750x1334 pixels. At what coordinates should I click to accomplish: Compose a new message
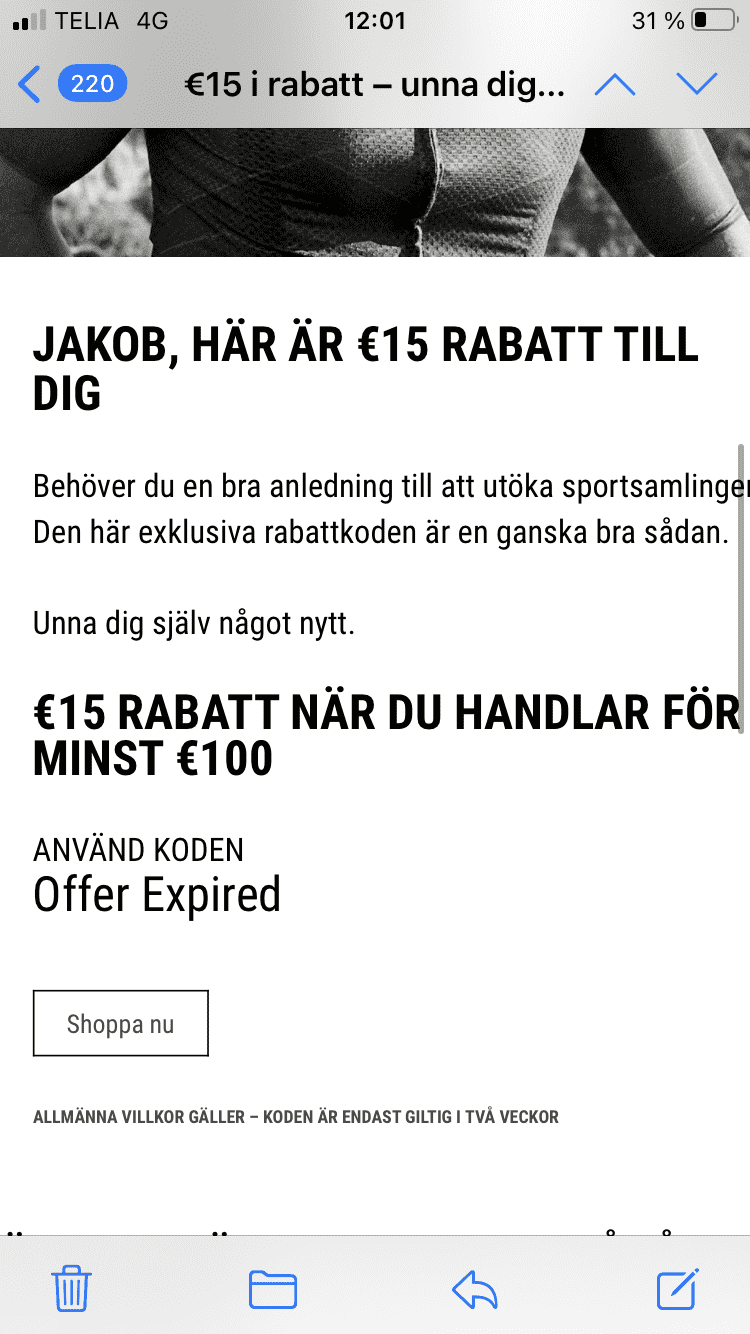tap(678, 1288)
